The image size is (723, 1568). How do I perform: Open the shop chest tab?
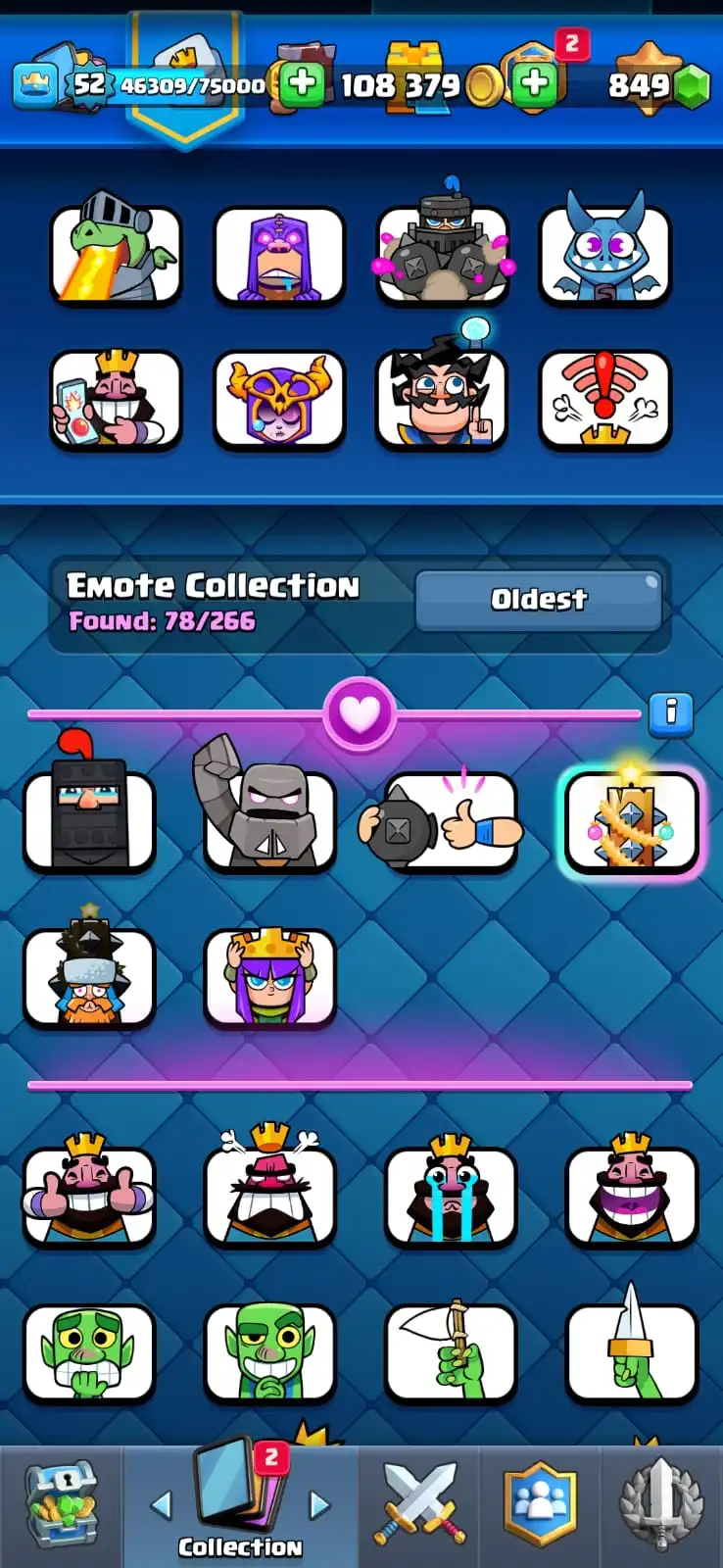pyautogui.click(x=61, y=1507)
